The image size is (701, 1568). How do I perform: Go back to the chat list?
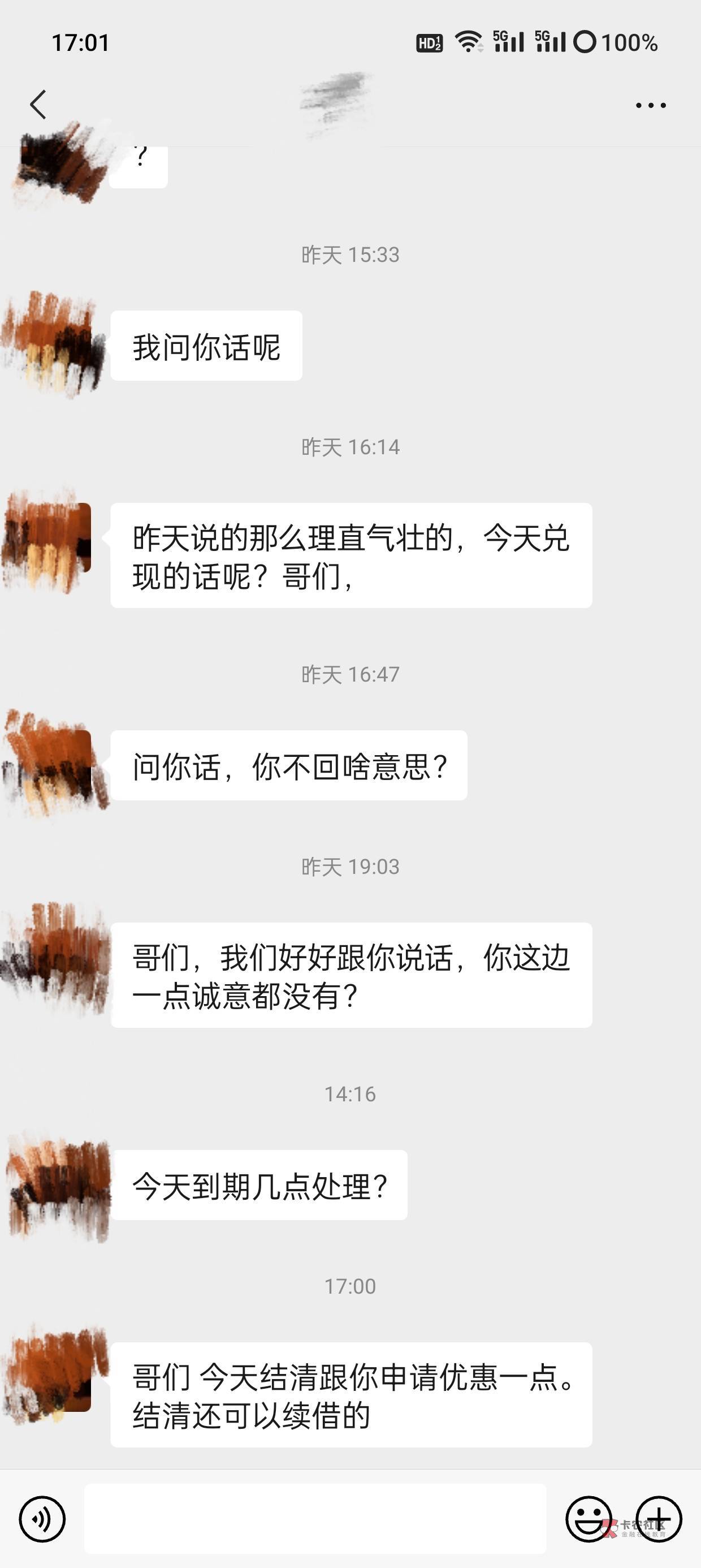[38, 105]
